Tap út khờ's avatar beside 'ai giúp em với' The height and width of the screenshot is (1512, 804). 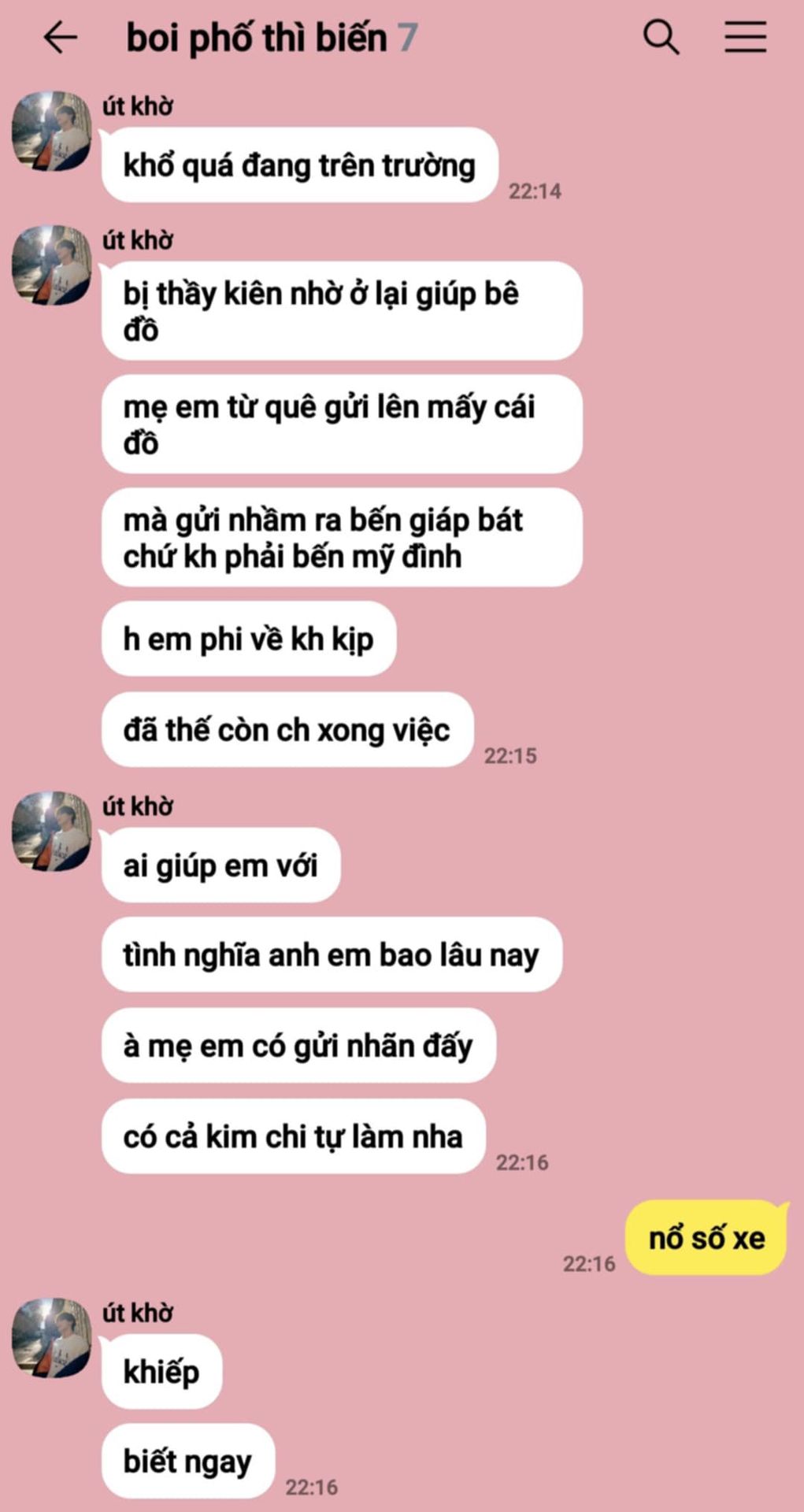tap(51, 831)
